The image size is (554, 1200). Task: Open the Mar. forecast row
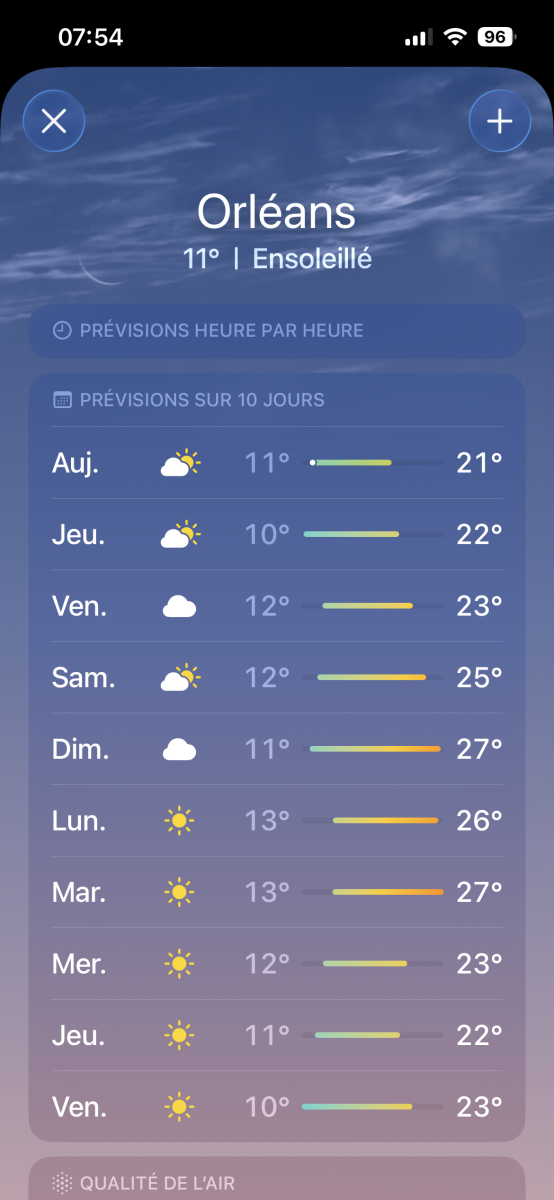(x=277, y=892)
